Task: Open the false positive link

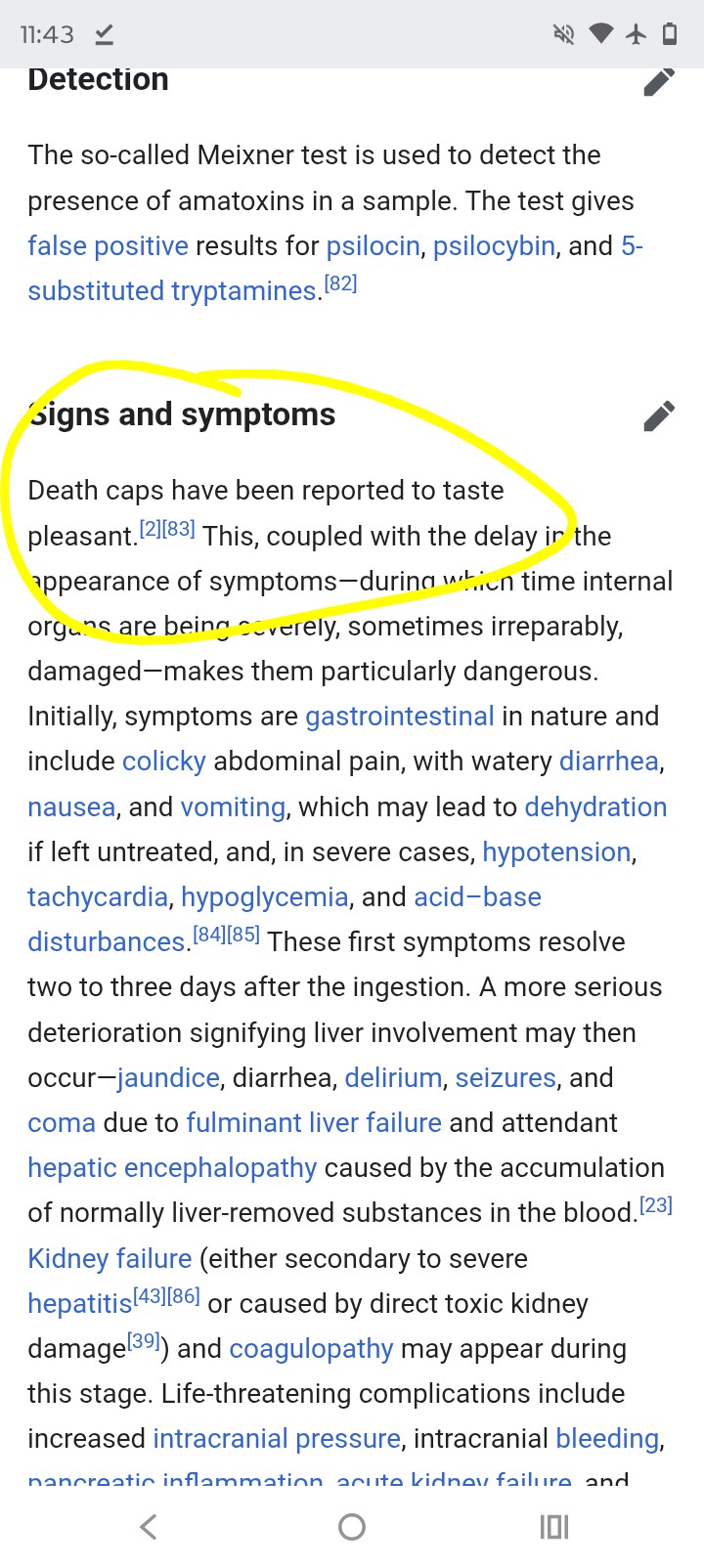Action: 108,246
